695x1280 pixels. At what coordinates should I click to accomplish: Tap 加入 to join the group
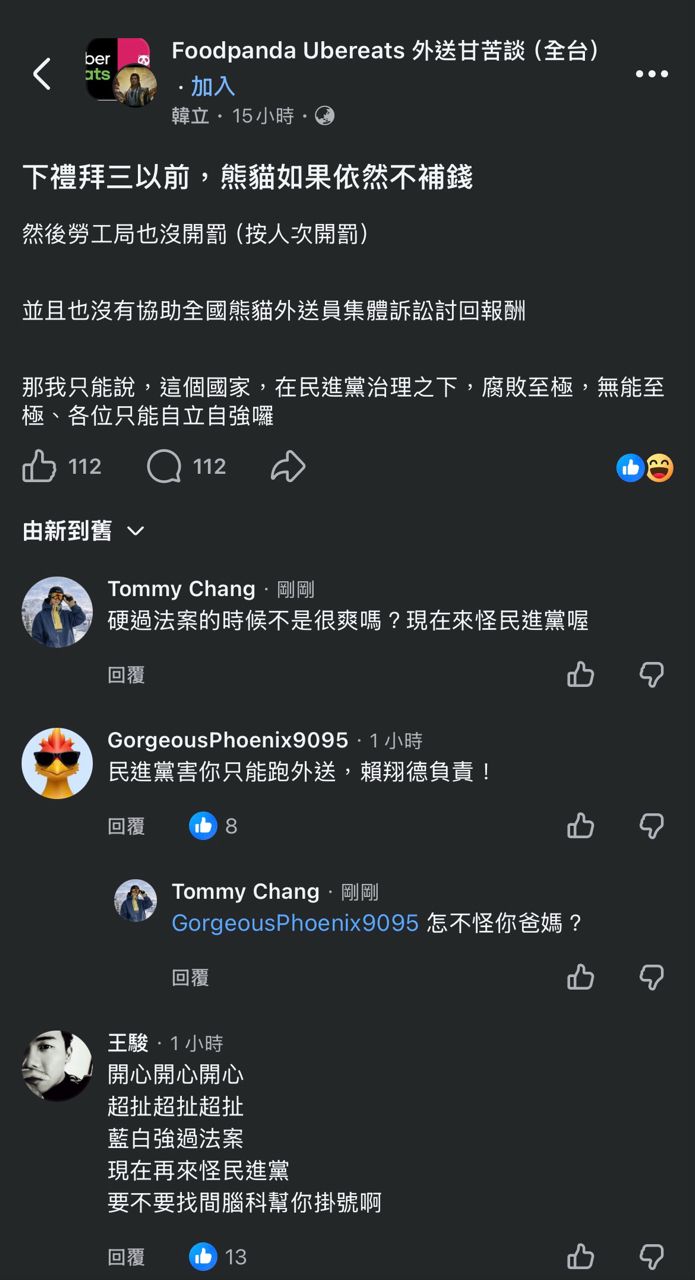[212, 86]
